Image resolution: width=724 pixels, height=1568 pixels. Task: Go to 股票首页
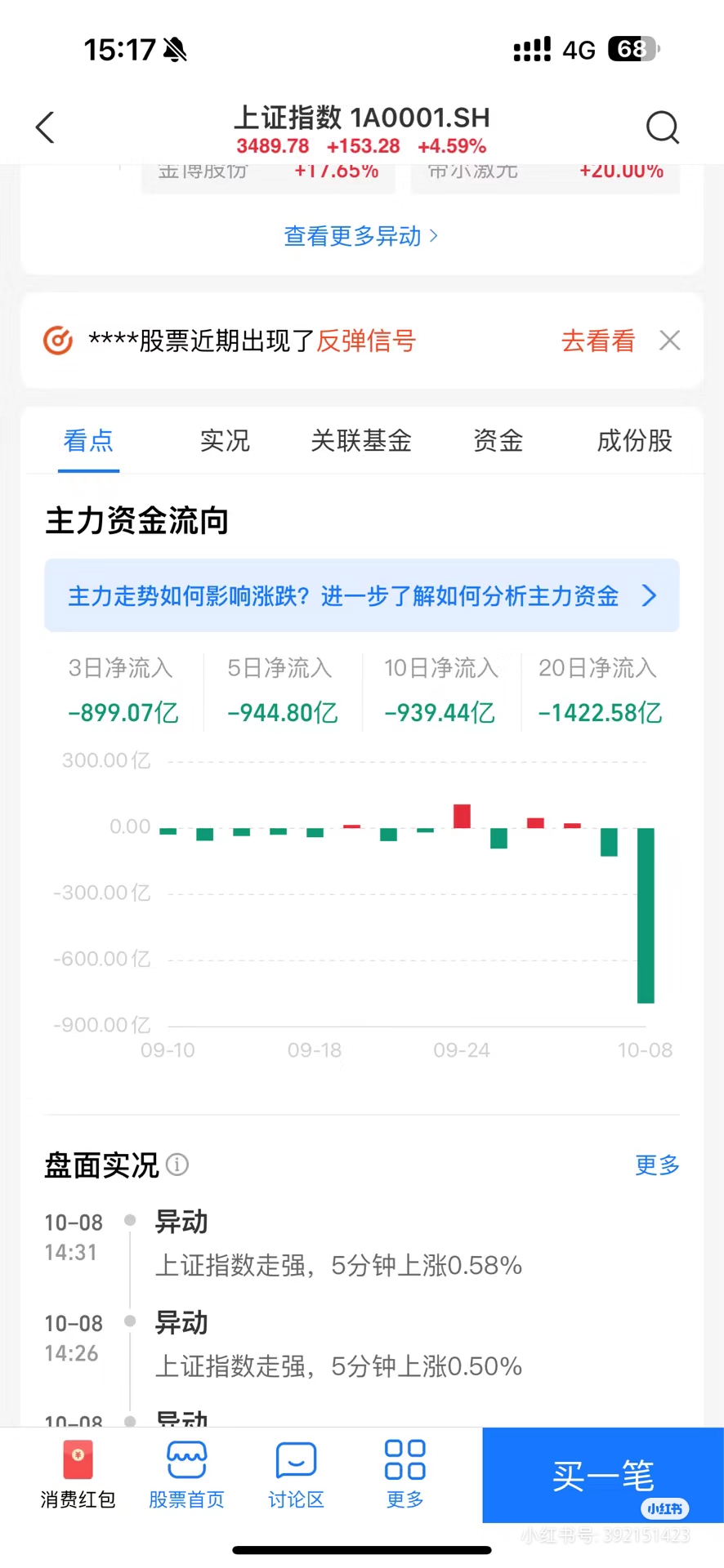tap(187, 1475)
